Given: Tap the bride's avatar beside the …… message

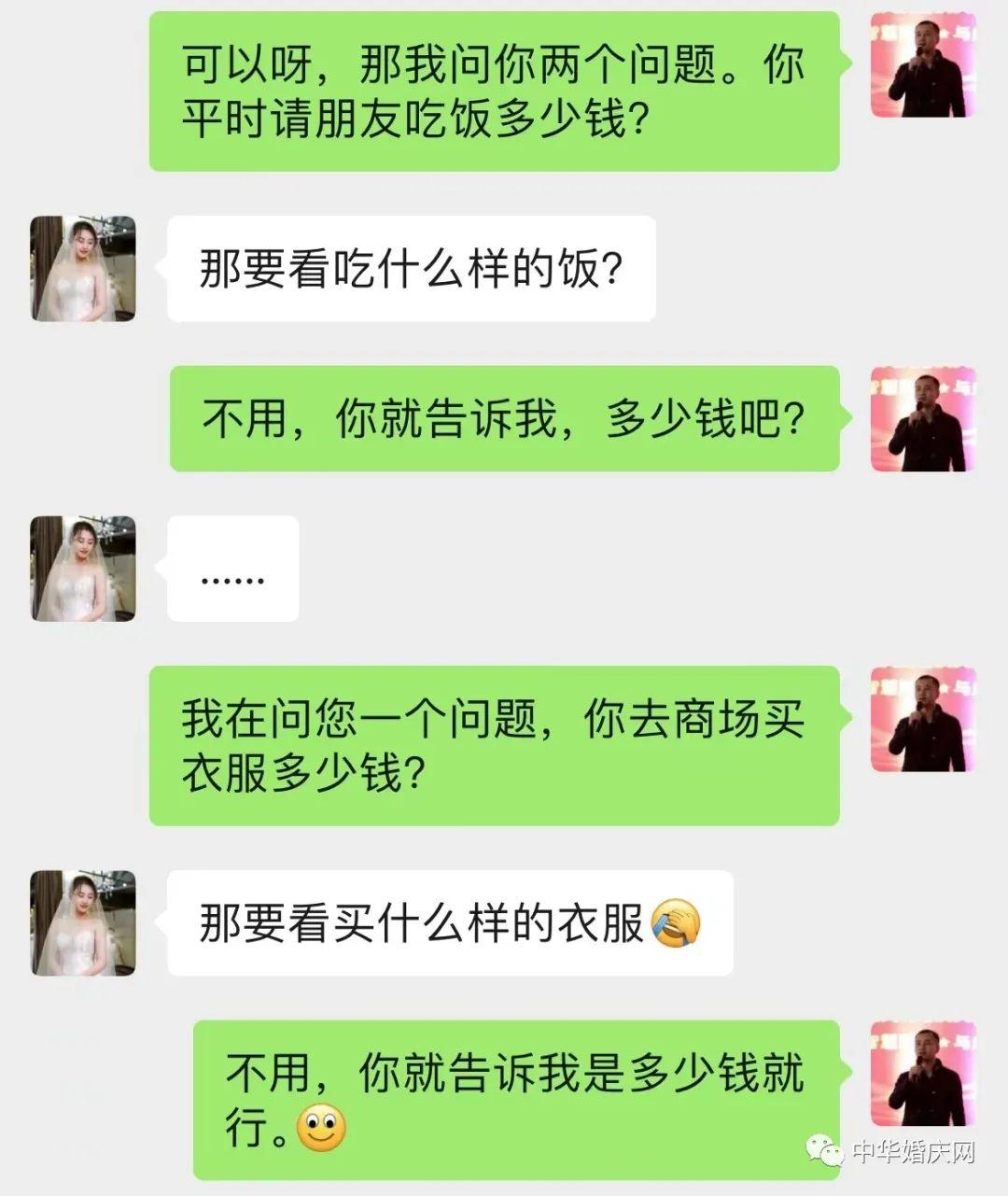Looking at the screenshot, I should click(83, 569).
